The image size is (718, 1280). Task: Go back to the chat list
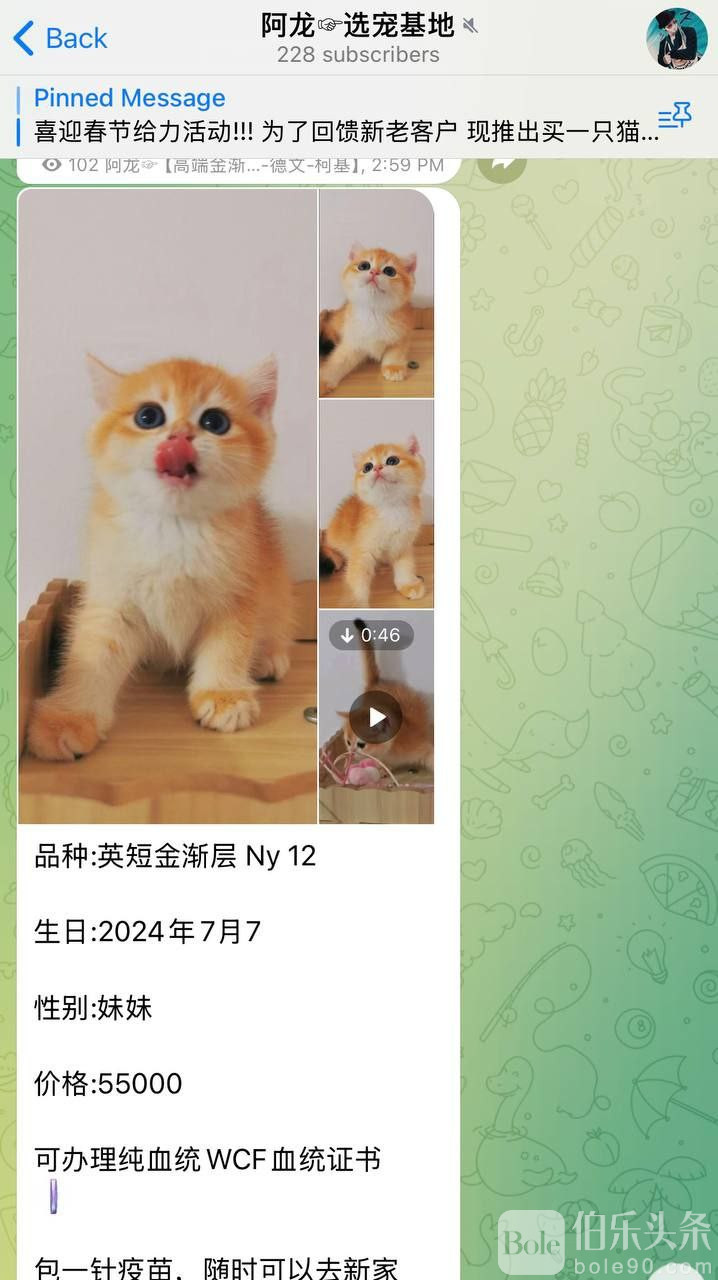point(60,39)
